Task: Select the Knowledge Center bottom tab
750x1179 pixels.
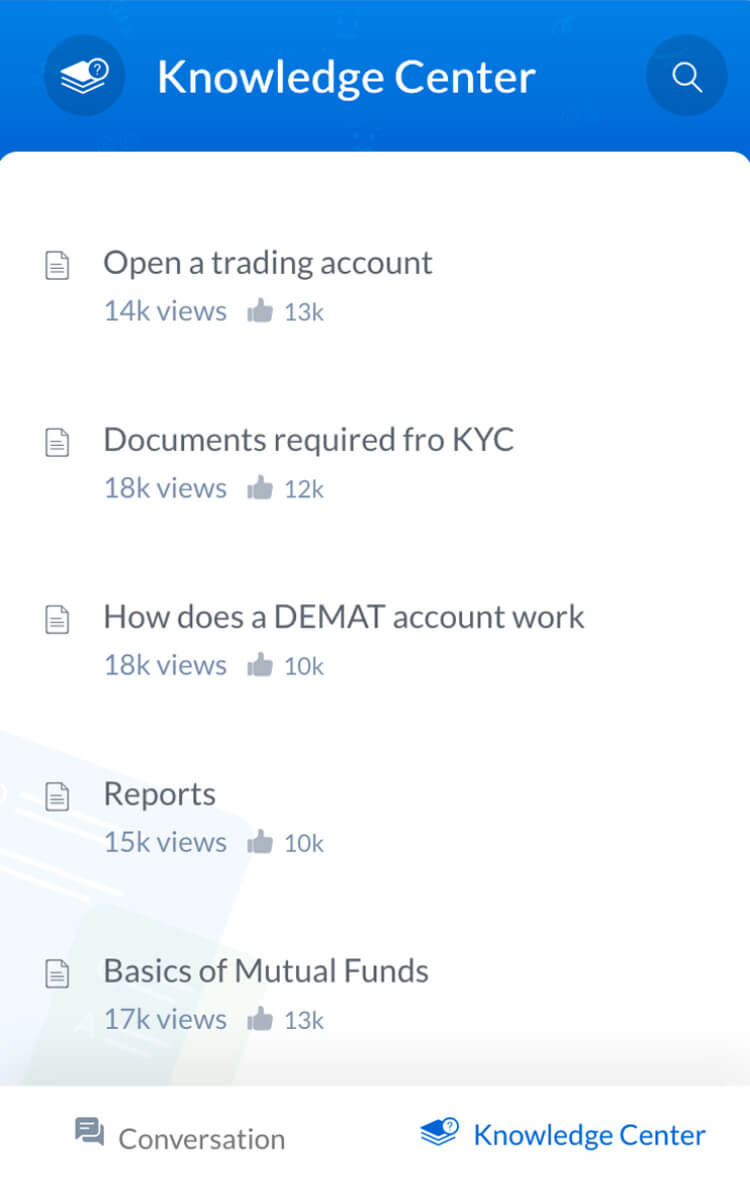Action: pyautogui.click(x=563, y=1135)
